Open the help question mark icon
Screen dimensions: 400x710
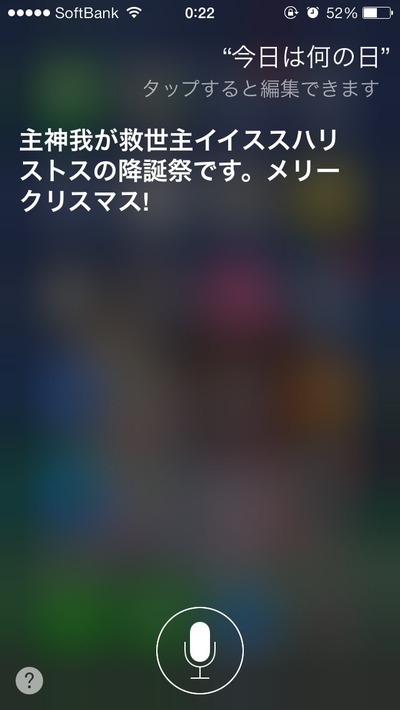click(x=29, y=680)
